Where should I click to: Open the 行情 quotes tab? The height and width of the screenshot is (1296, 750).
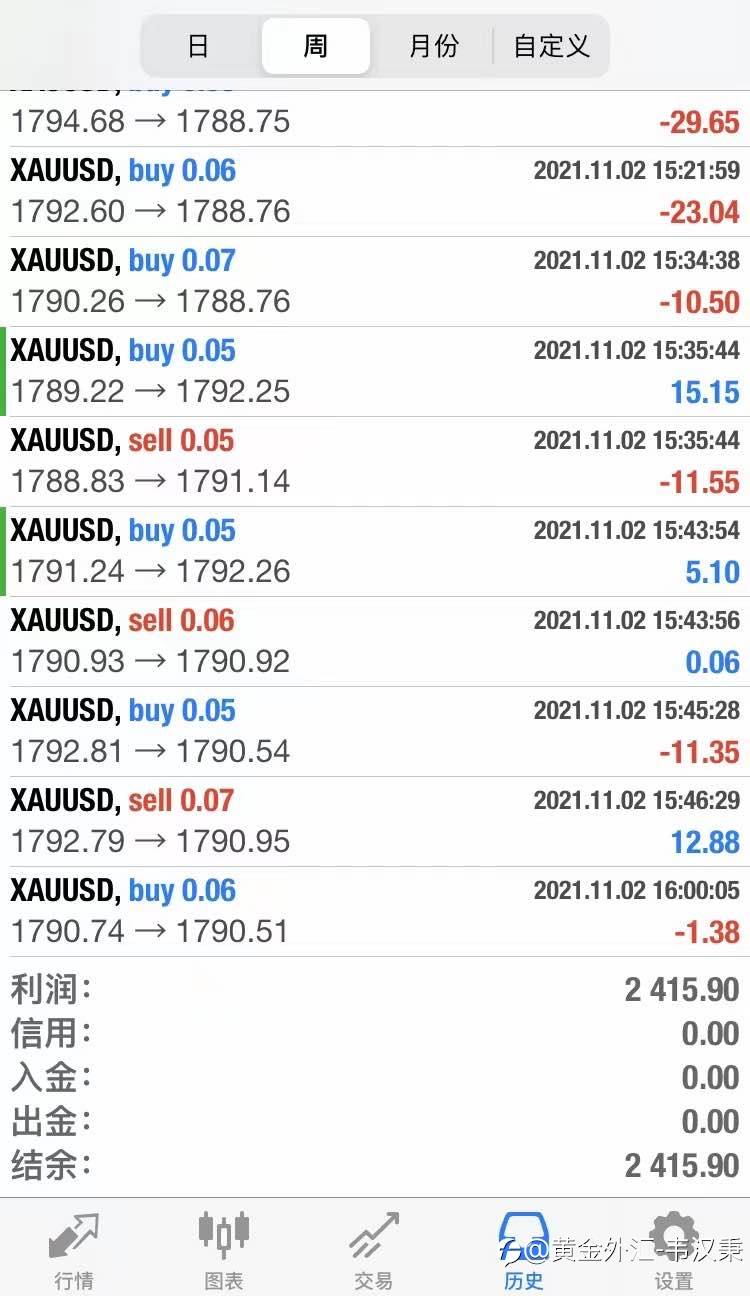pos(75,1248)
